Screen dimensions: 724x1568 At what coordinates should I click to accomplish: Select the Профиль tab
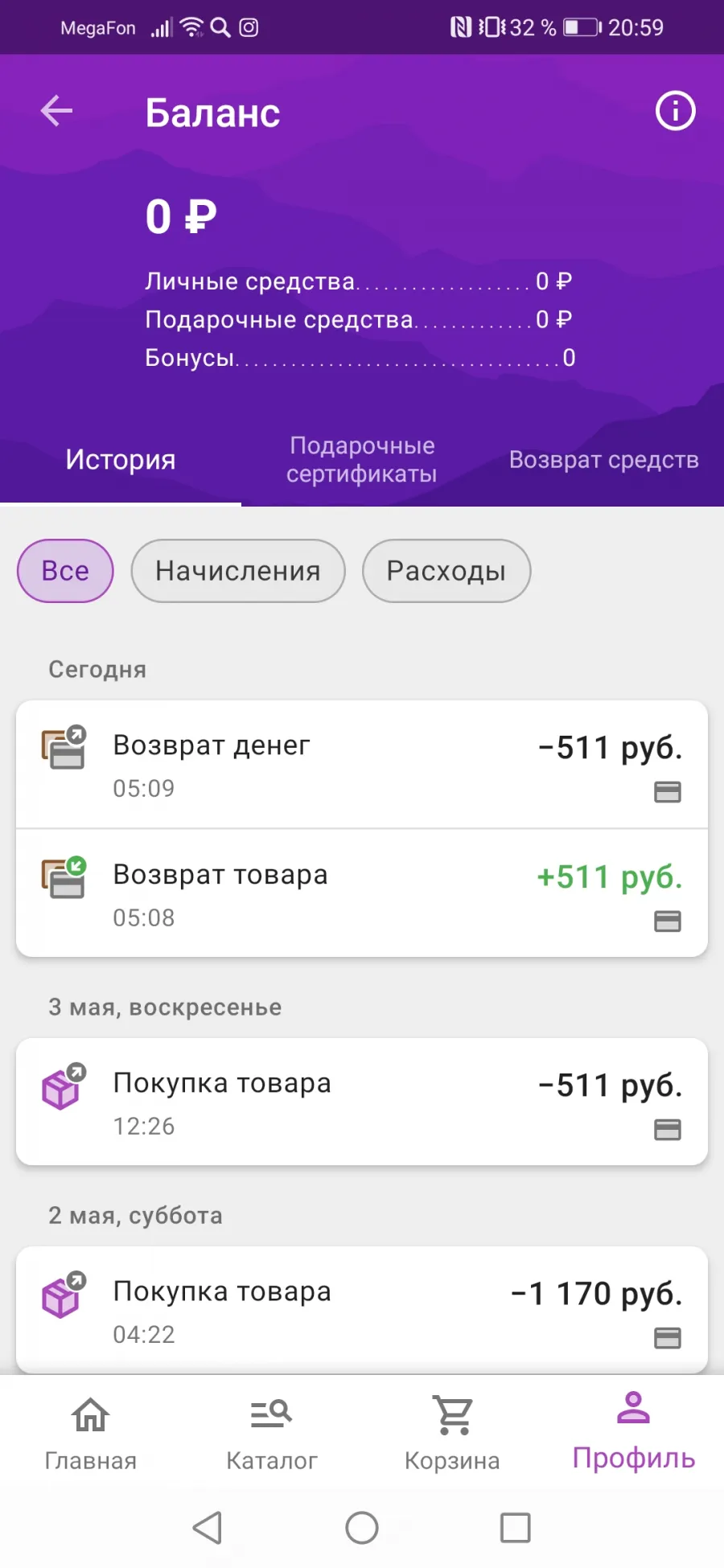[x=633, y=1433]
